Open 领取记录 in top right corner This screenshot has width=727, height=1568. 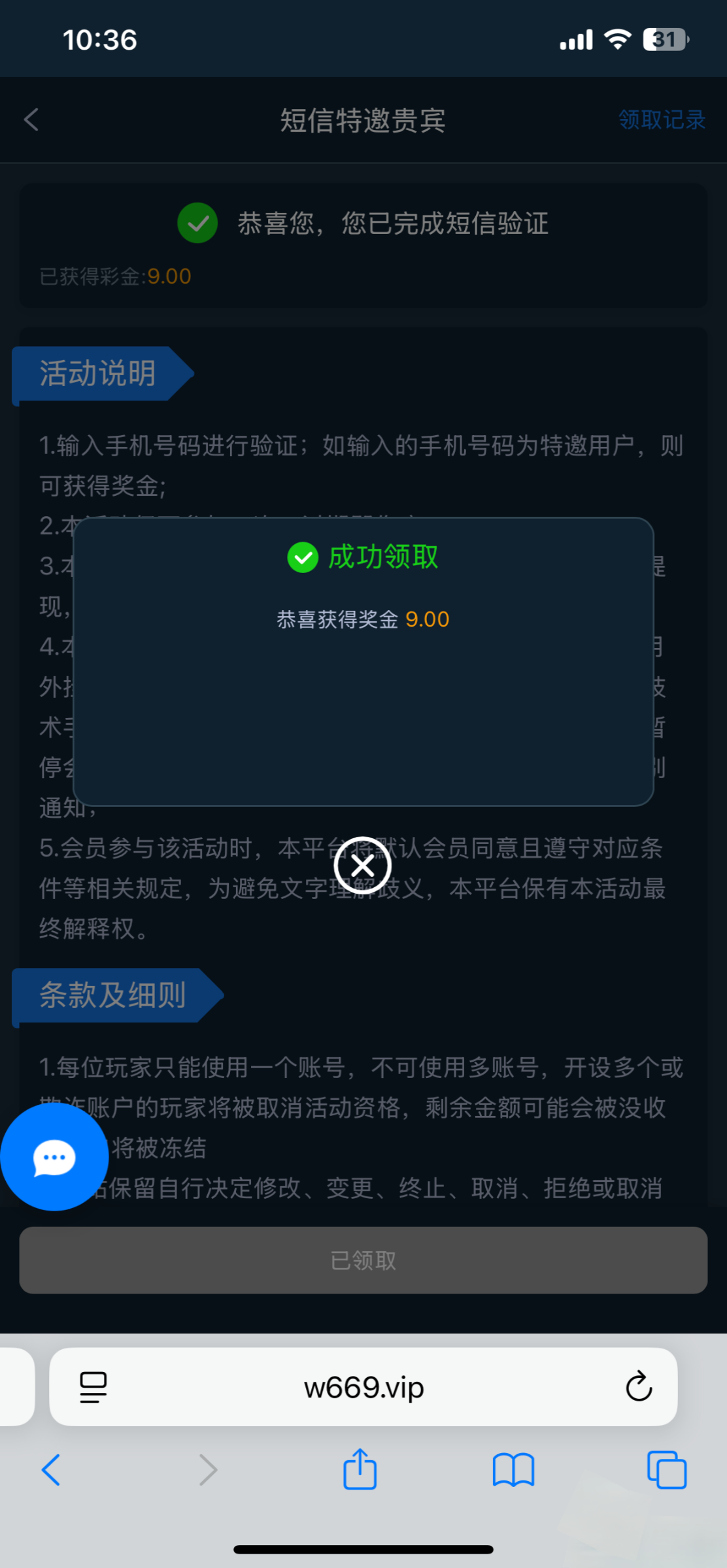coord(662,120)
